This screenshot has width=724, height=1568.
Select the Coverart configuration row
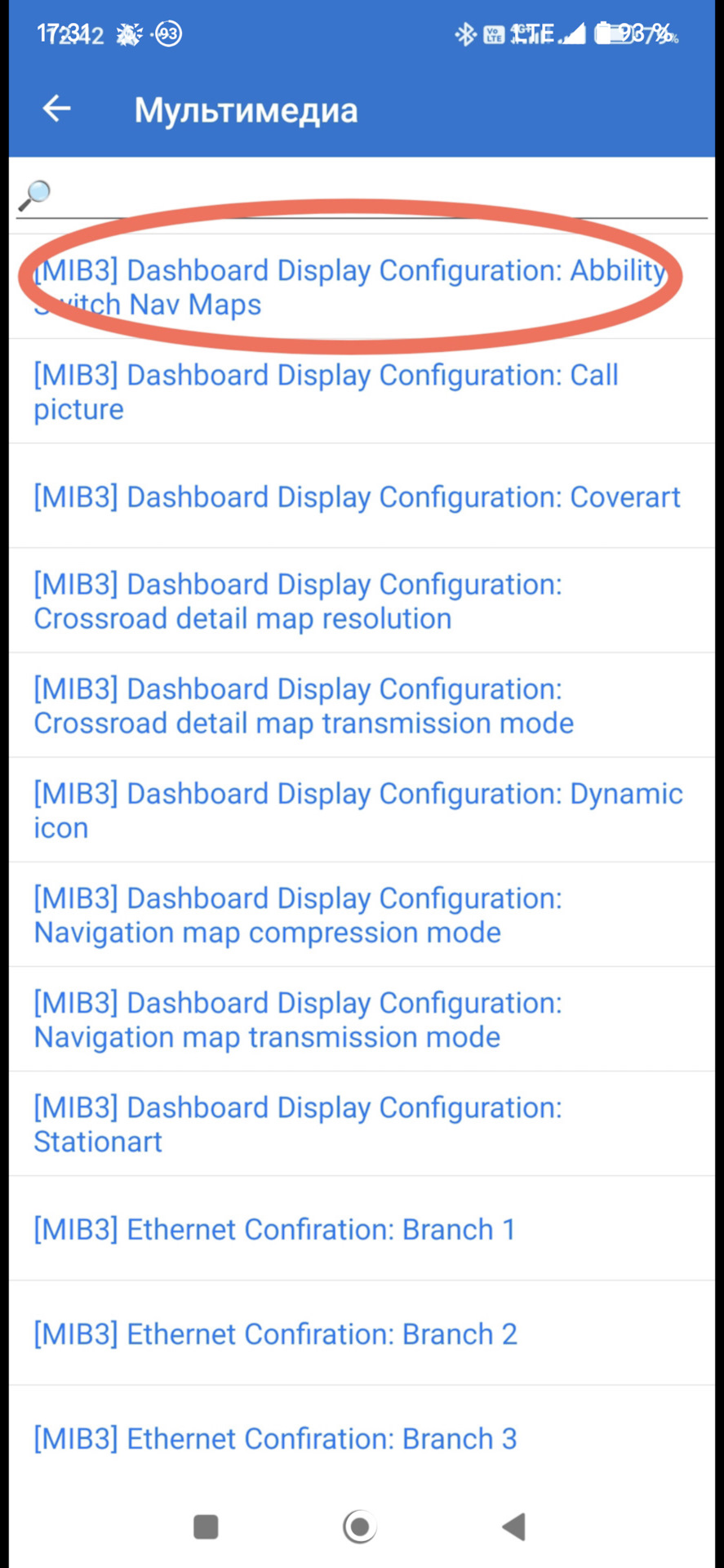coord(357,497)
